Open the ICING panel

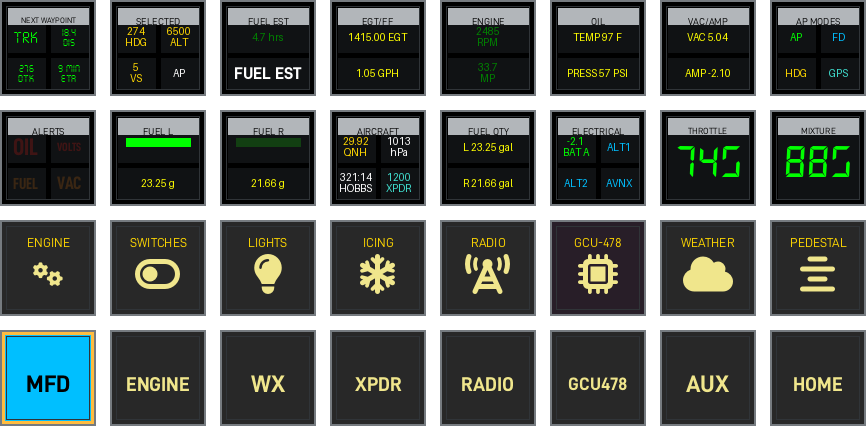click(x=378, y=268)
